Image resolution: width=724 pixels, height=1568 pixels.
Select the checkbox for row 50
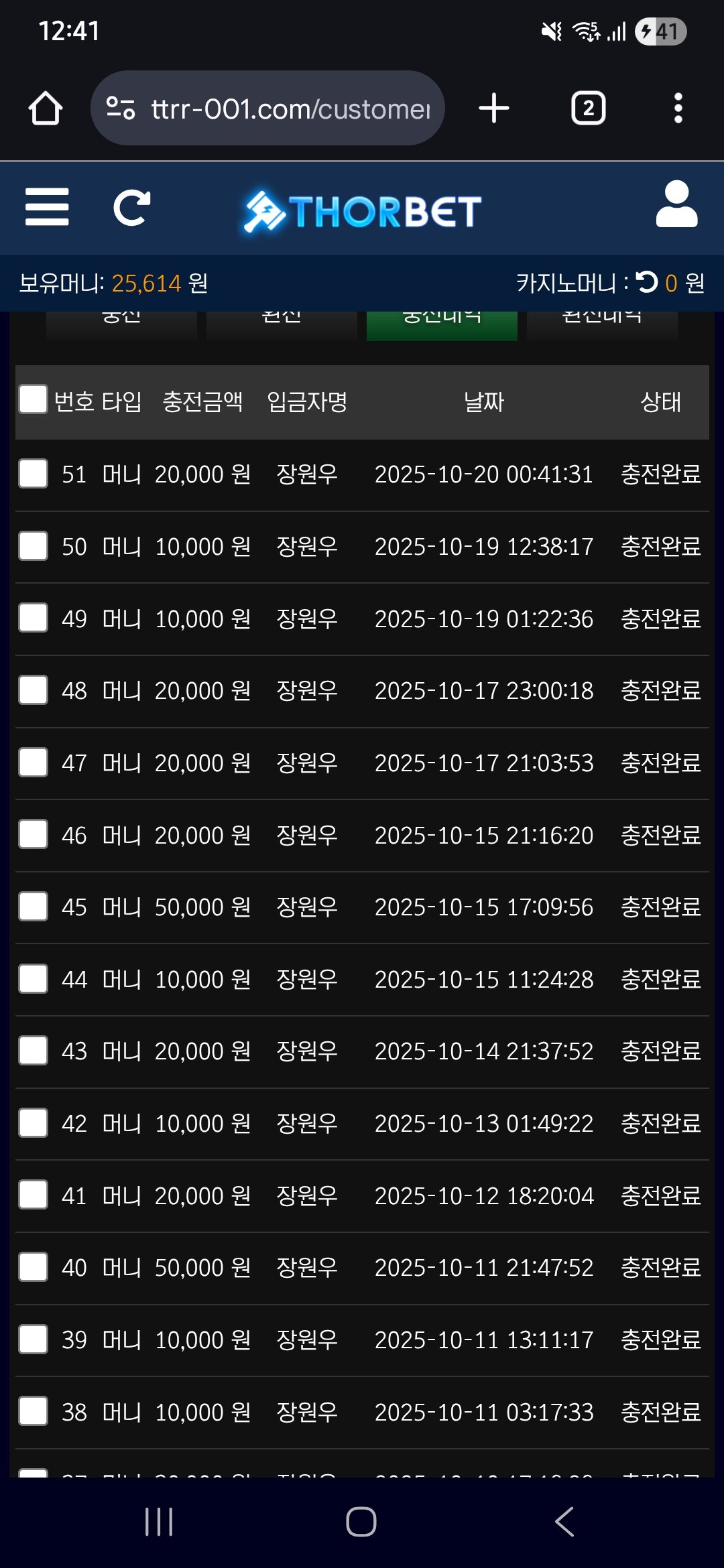pos(33,546)
